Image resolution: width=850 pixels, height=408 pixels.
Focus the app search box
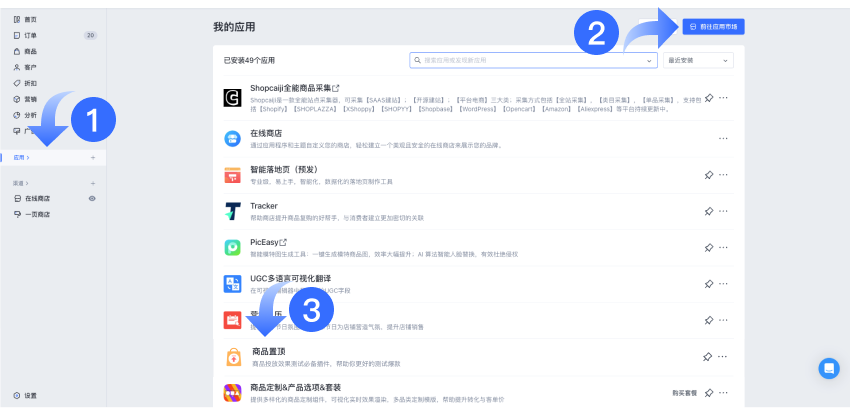(530, 60)
